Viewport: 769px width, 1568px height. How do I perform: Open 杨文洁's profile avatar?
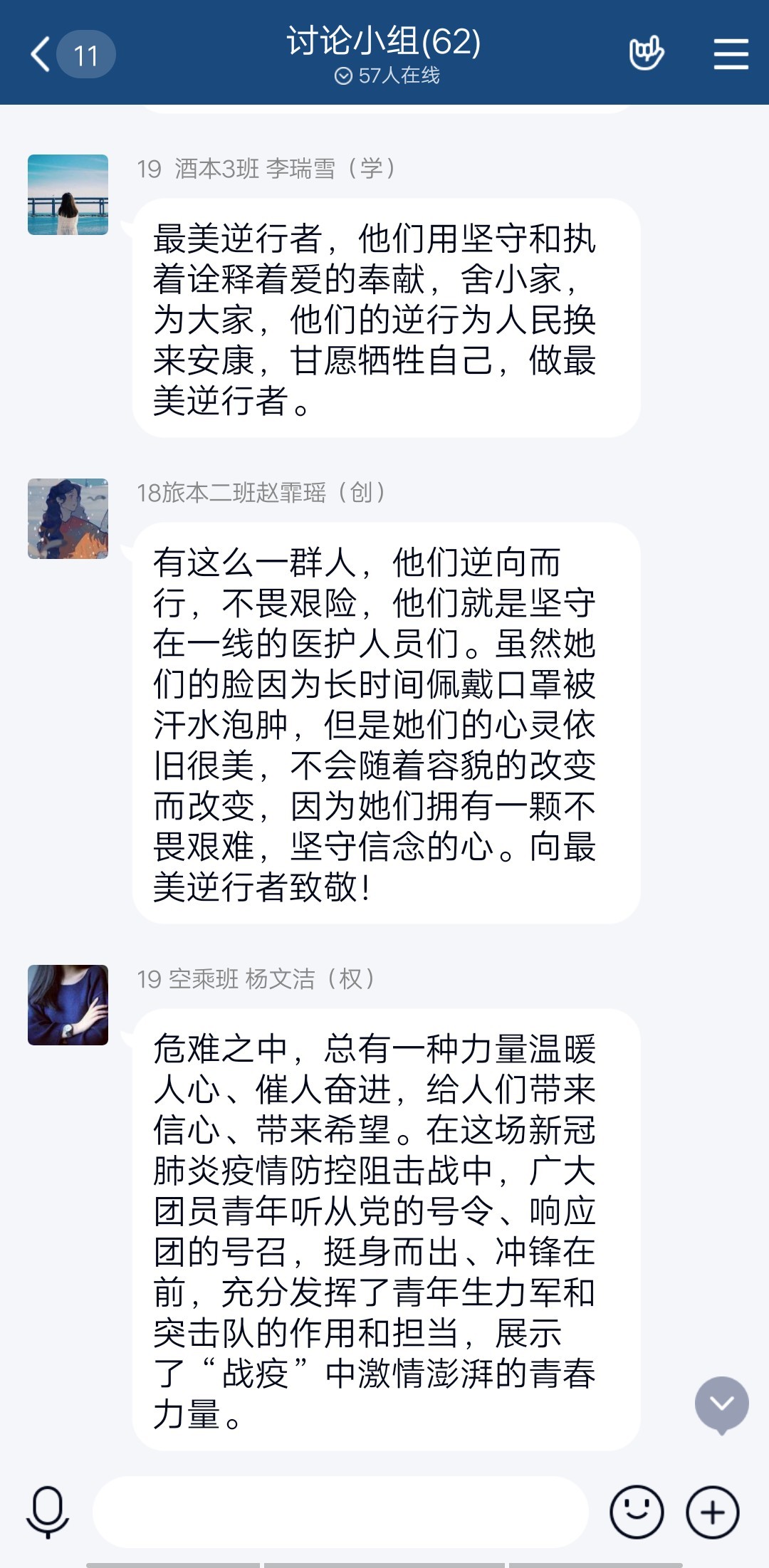(x=68, y=1005)
